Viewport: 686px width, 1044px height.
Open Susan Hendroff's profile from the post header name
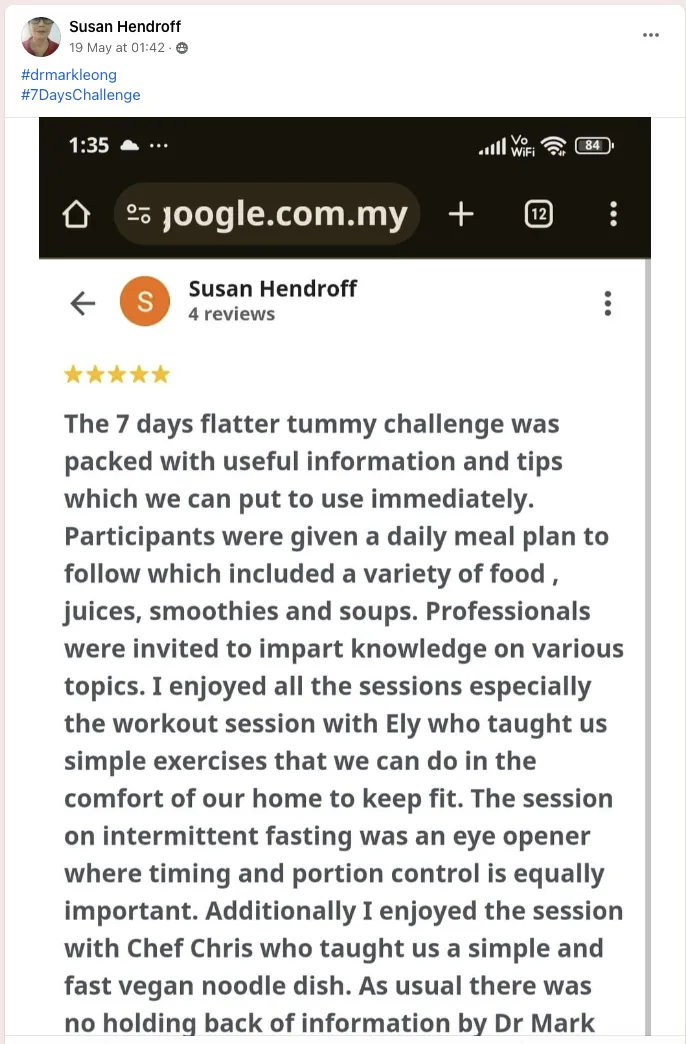[125, 27]
